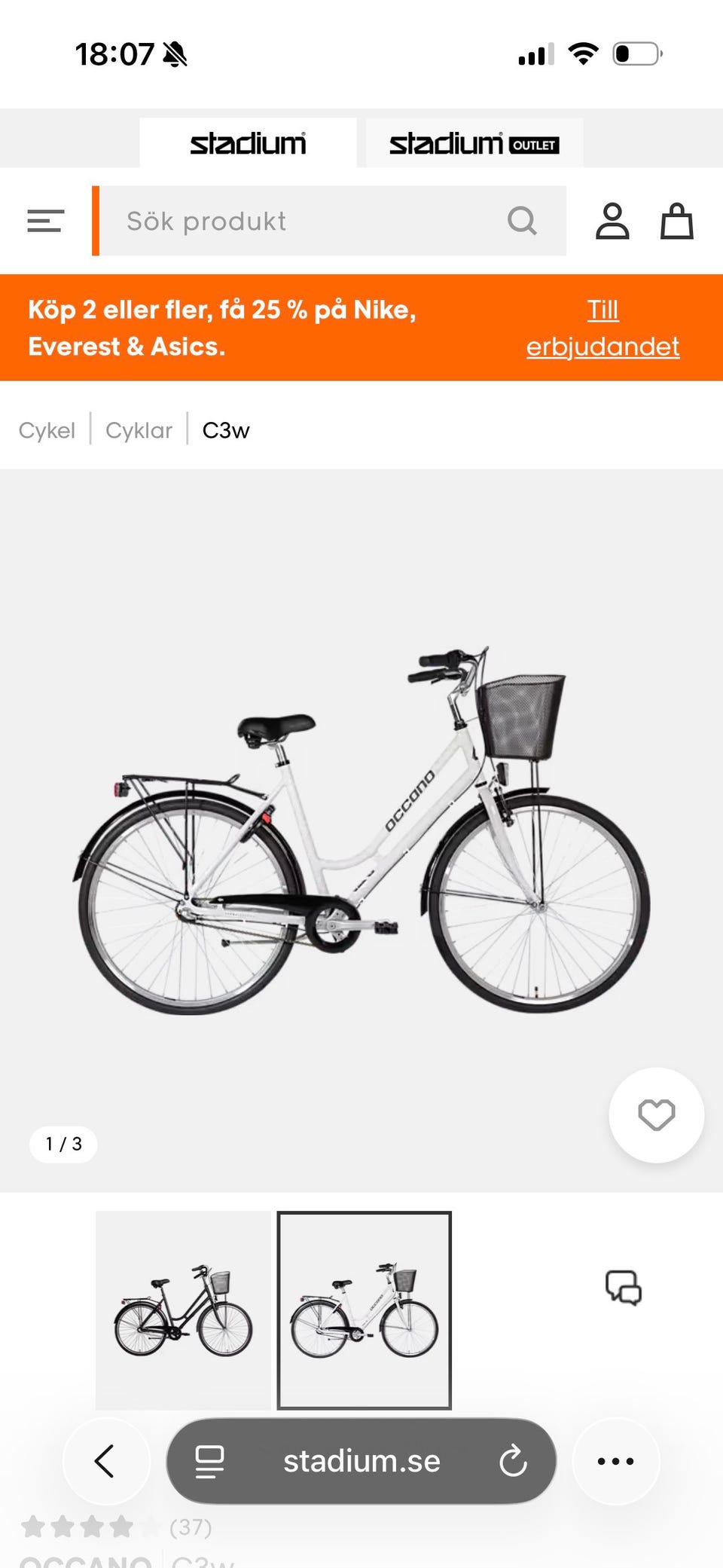Open the user account icon
Screen dimensions: 723x1568
[x=612, y=221]
